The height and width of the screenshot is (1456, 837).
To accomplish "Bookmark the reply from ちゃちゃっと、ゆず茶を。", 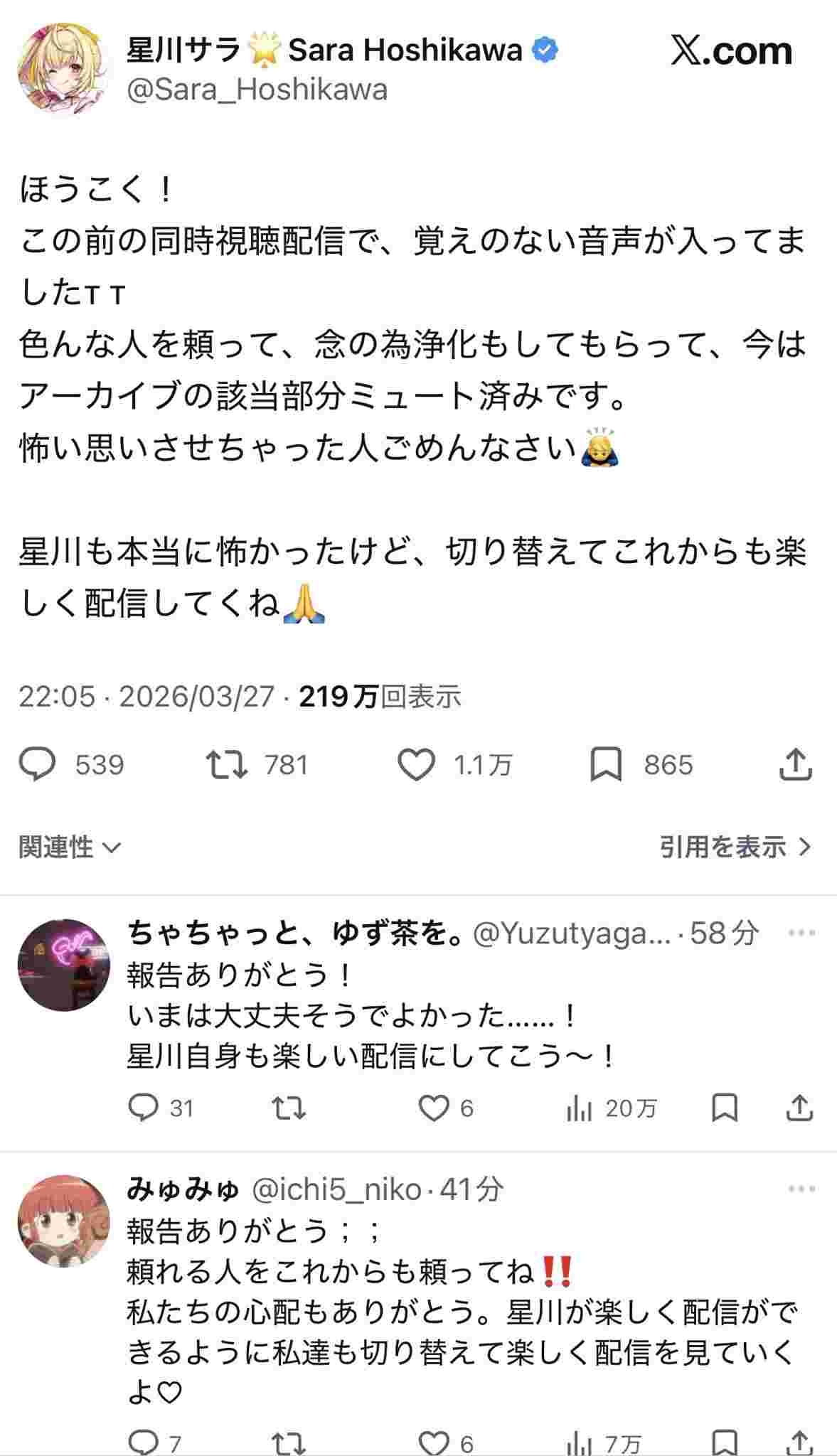I will (725, 1108).
